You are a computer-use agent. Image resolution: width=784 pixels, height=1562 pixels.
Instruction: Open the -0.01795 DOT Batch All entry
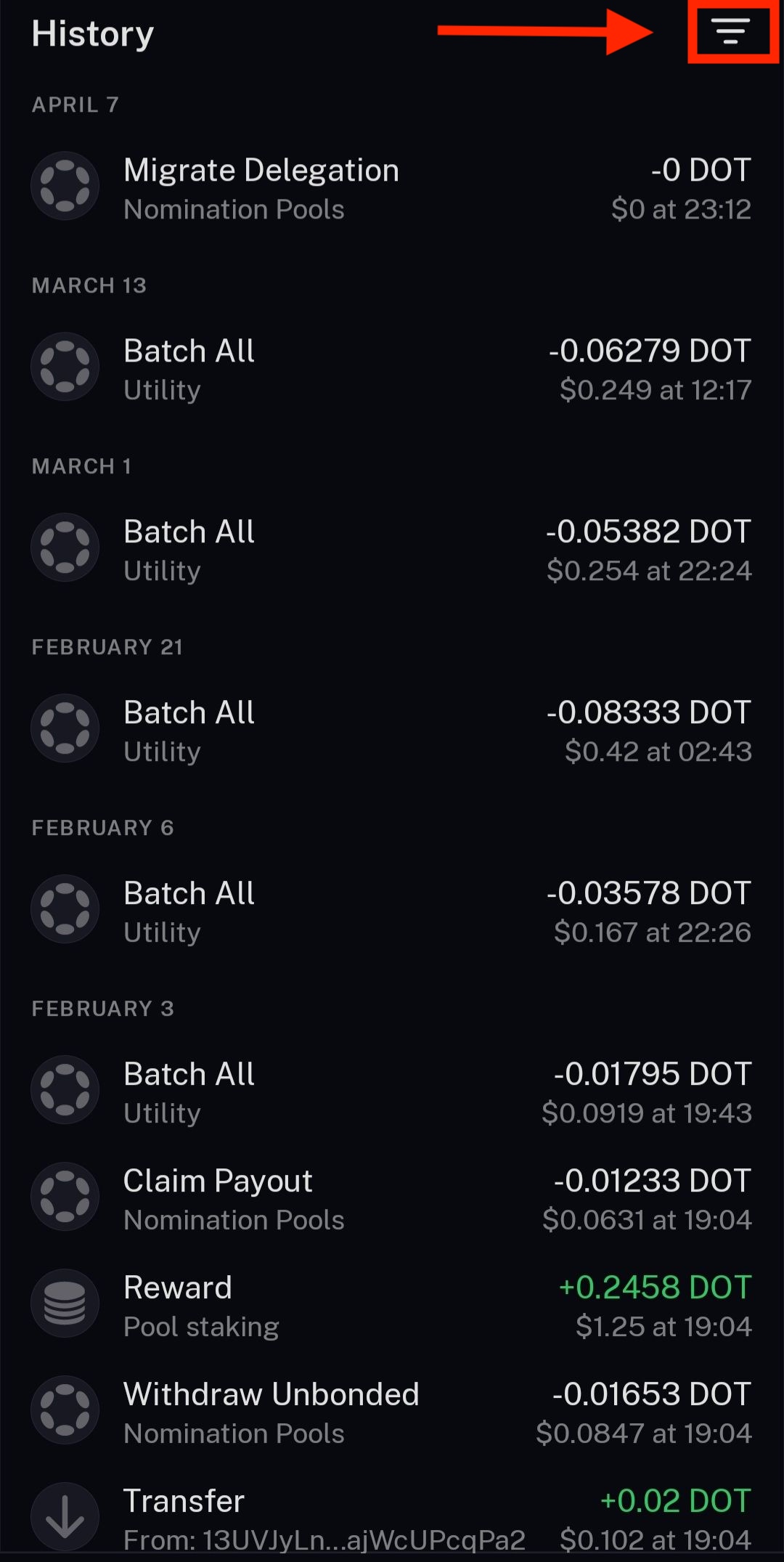pos(392,1092)
